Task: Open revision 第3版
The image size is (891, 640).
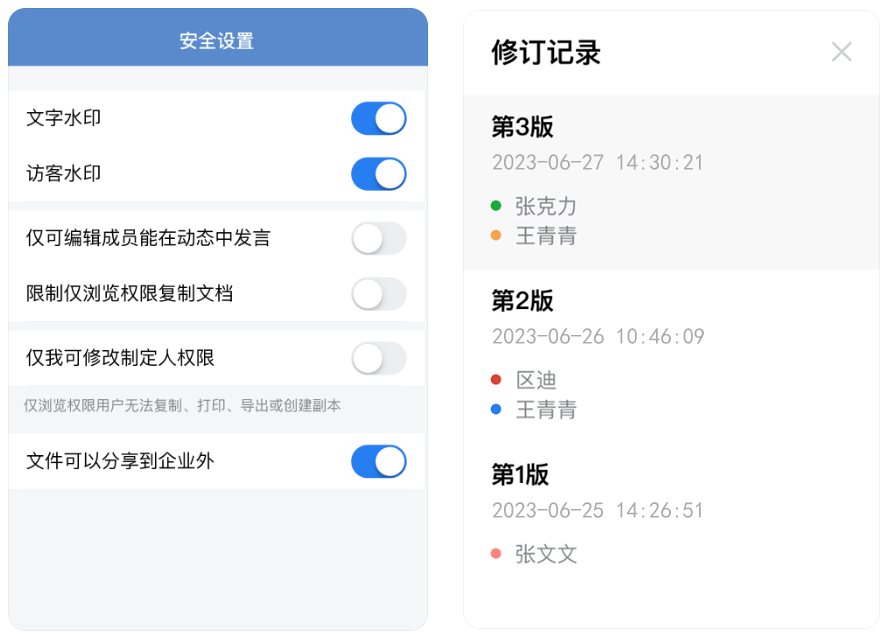Action: [x=522, y=127]
